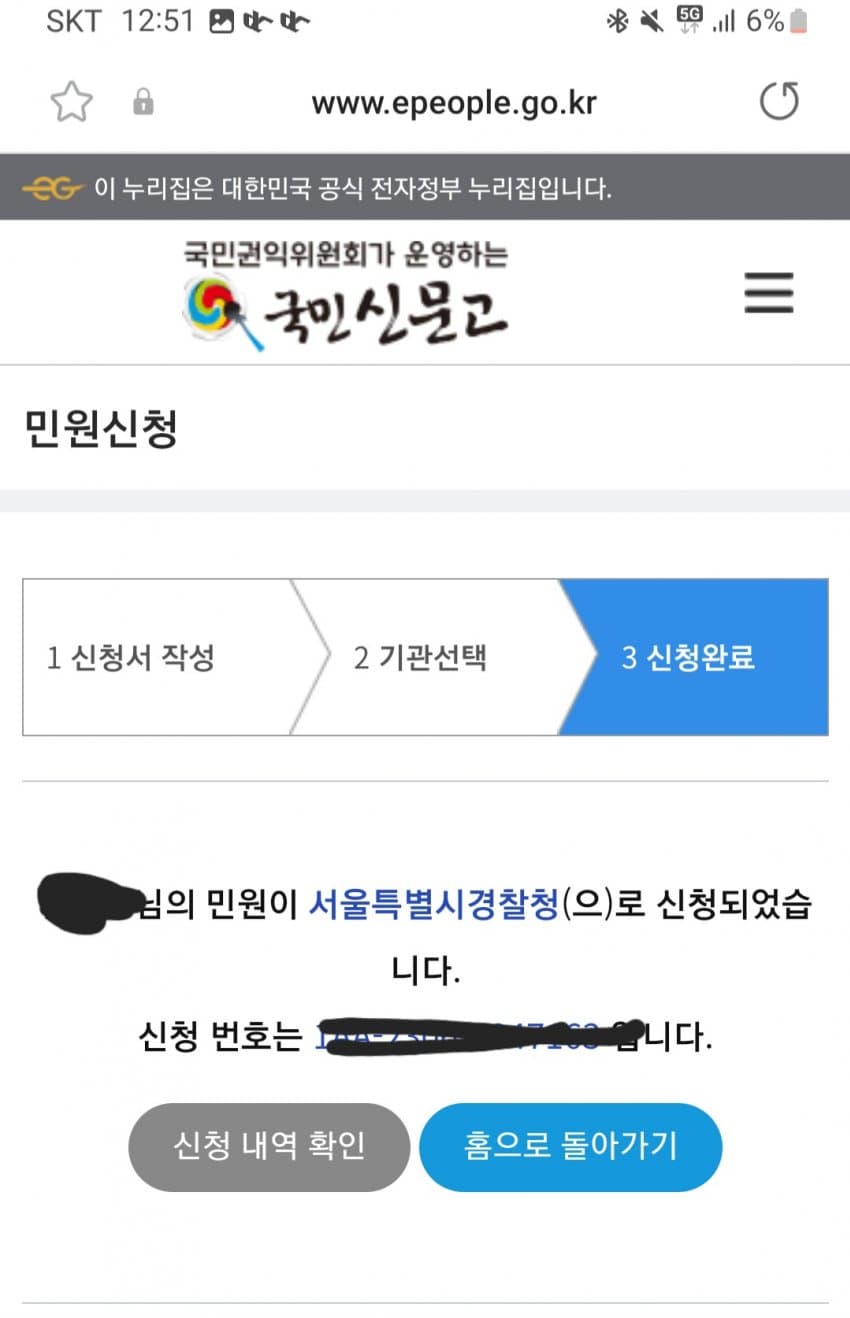Reload the page
The width and height of the screenshot is (850, 1318).
tap(779, 102)
